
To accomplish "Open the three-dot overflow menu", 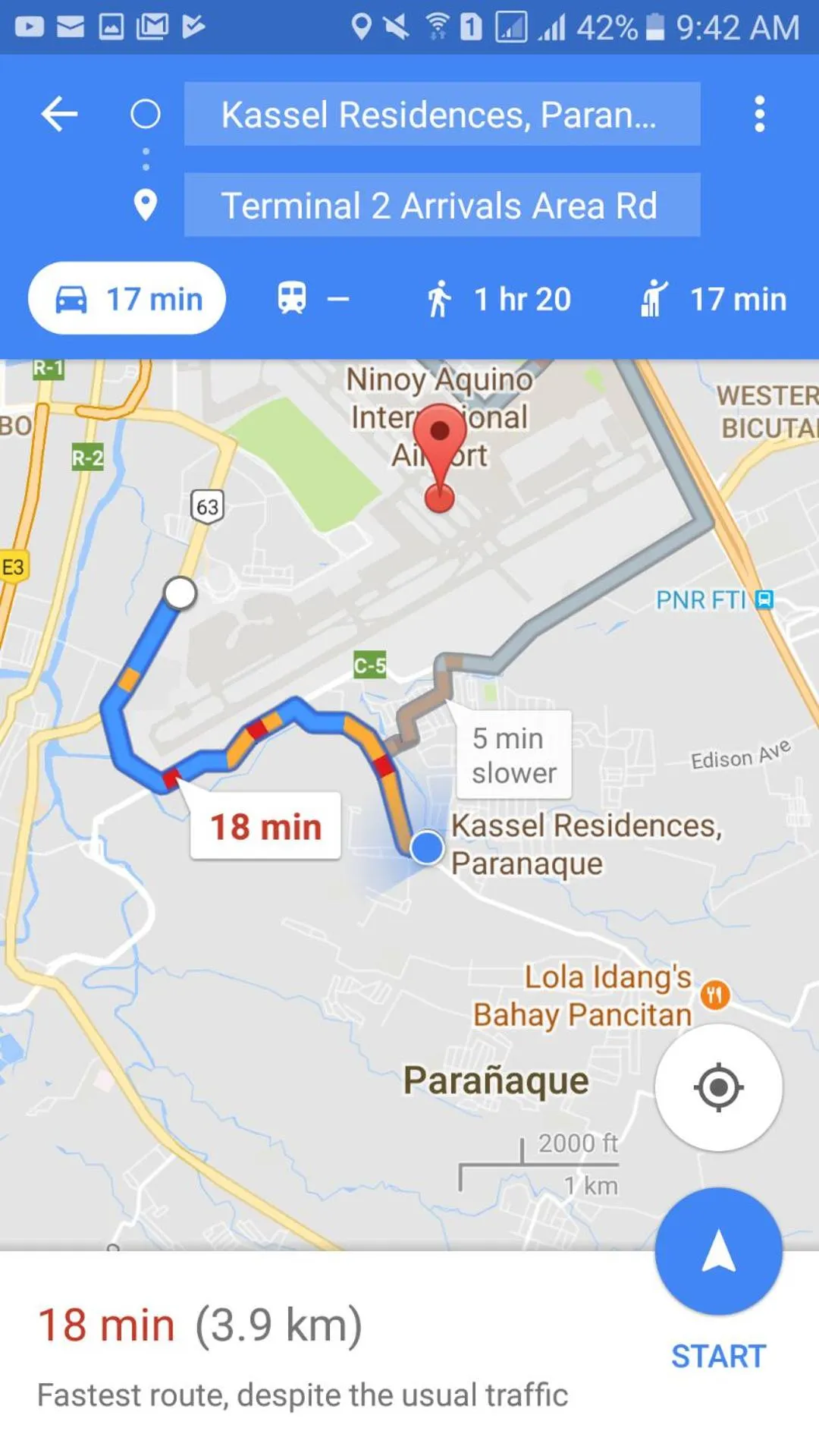I will [x=759, y=115].
